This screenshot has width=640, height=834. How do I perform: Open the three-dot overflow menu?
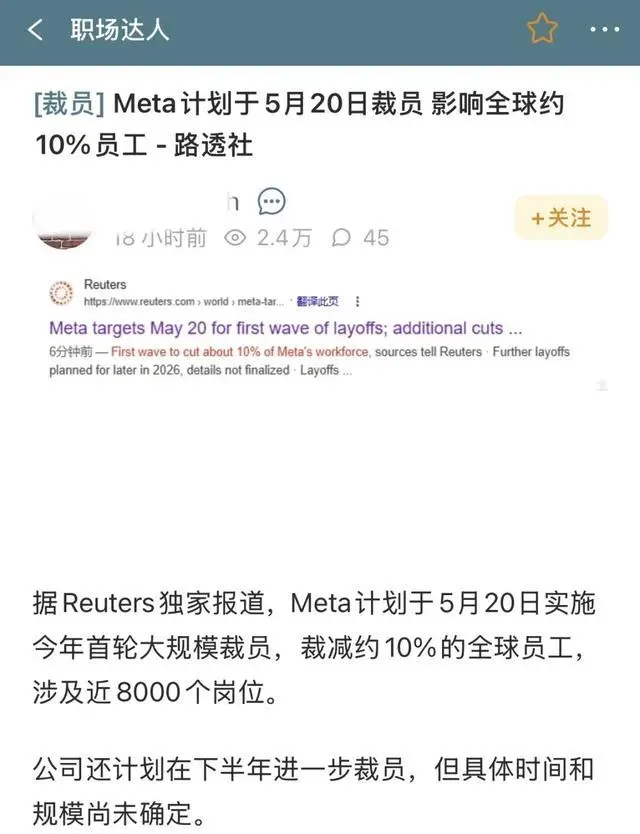point(604,30)
